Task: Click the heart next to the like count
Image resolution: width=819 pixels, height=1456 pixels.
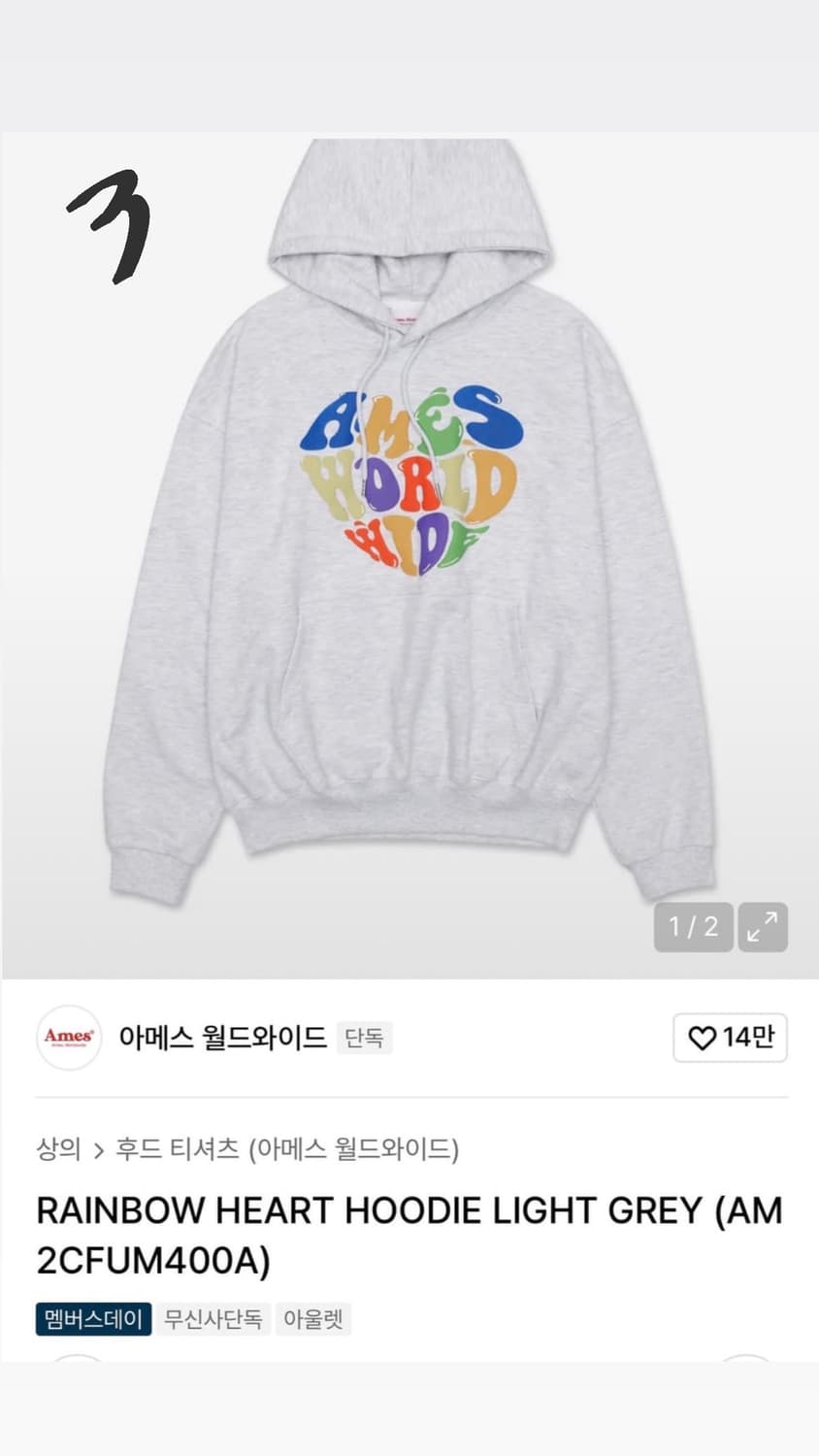Action: tap(704, 1037)
